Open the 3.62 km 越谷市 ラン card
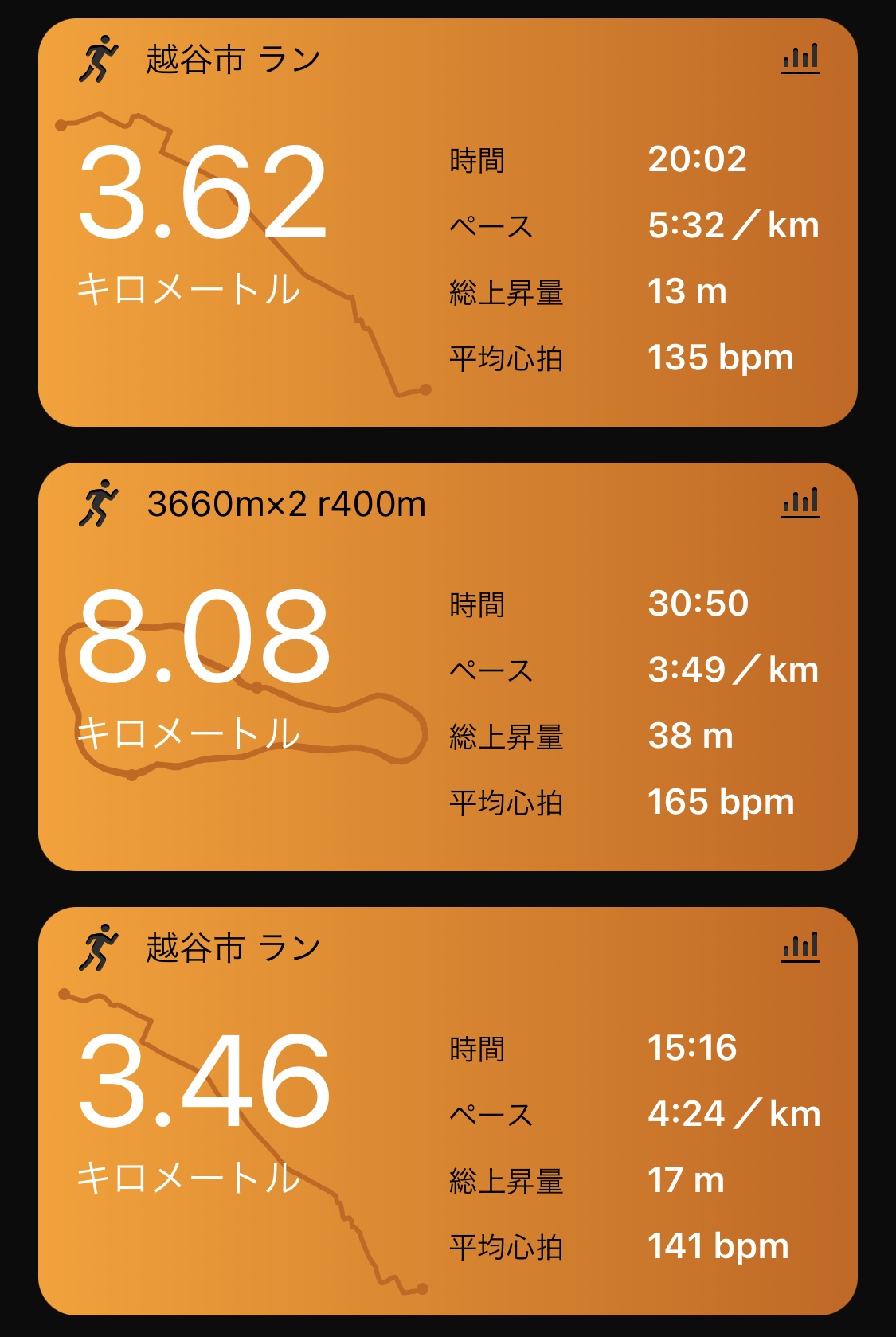896x1337 pixels. 448,223
